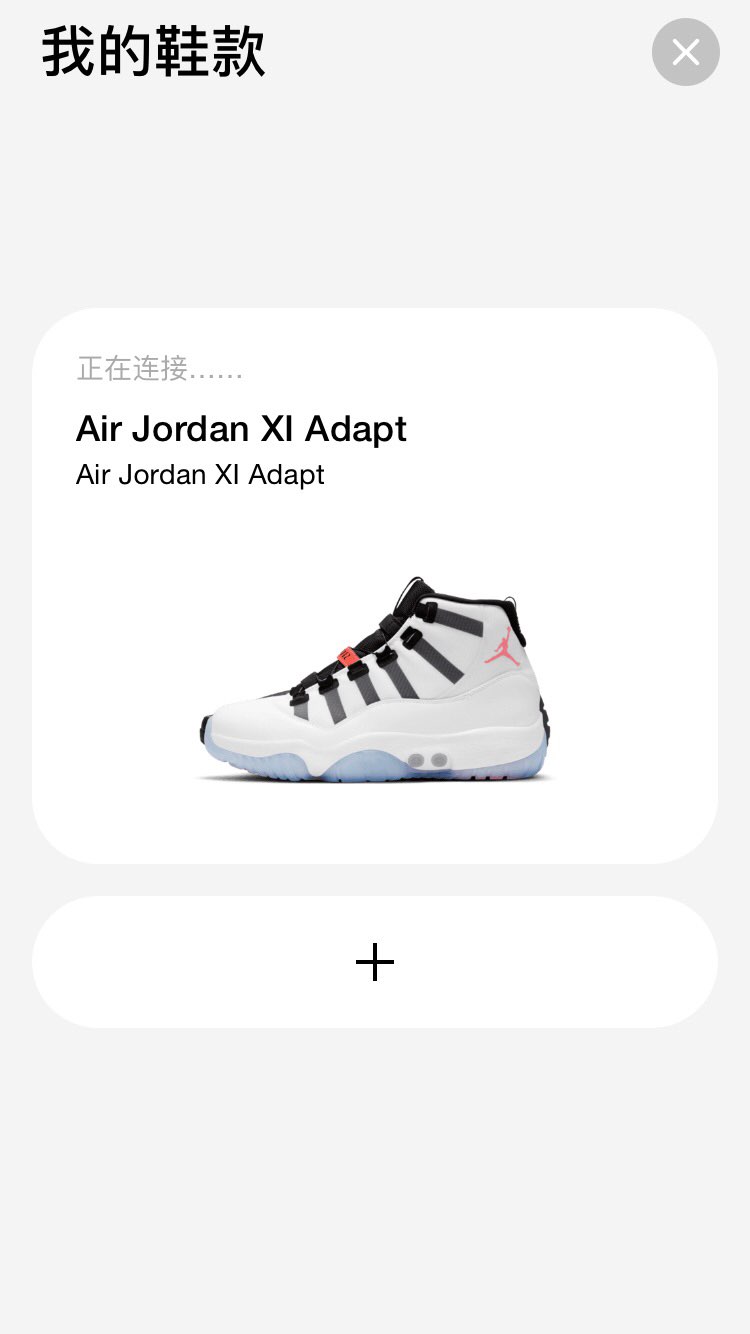This screenshot has width=750, height=1334.
Task: Close the My Shoes screen
Action: (685, 52)
